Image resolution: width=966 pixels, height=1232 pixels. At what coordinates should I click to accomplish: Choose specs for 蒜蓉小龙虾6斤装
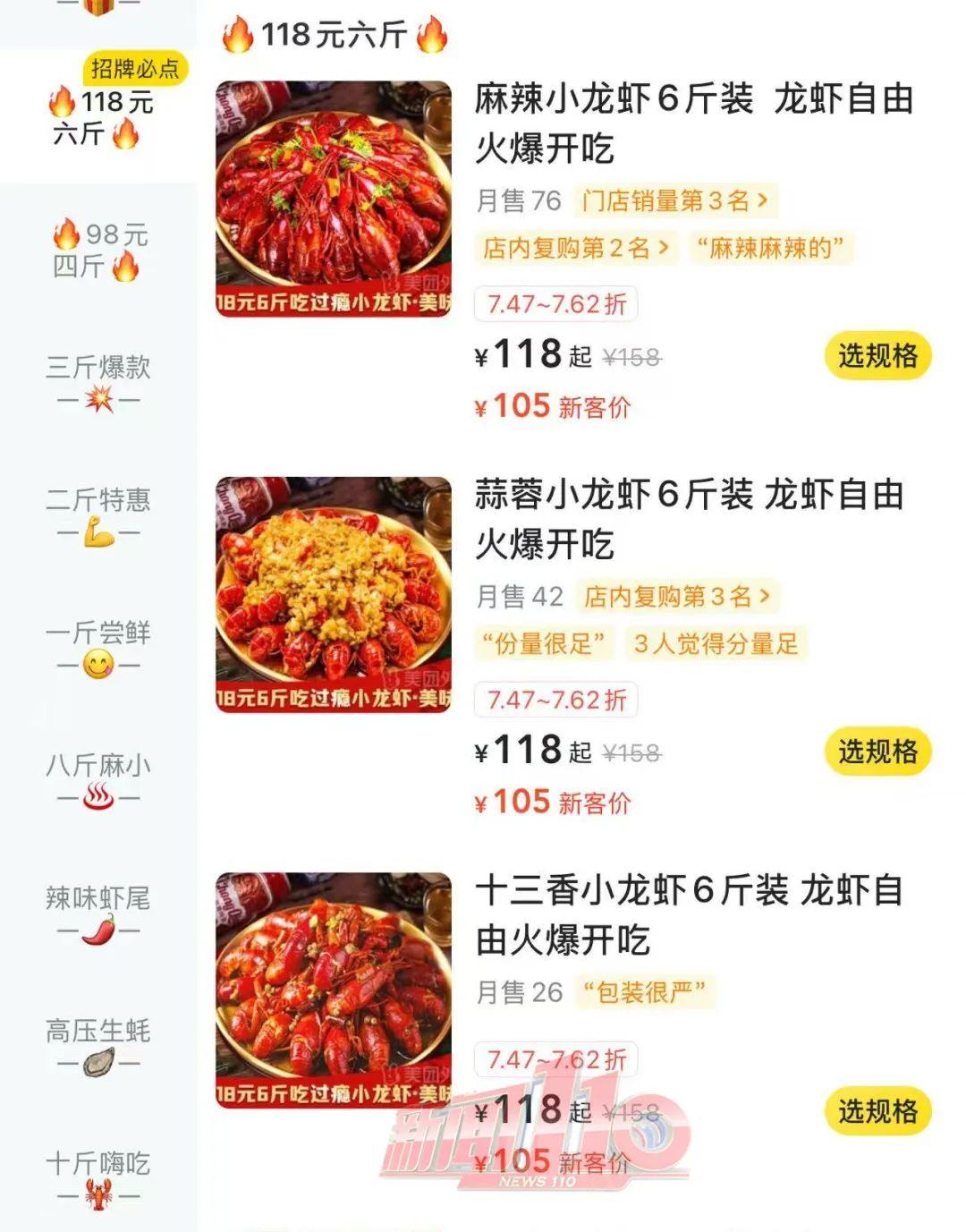coord(877,752)
